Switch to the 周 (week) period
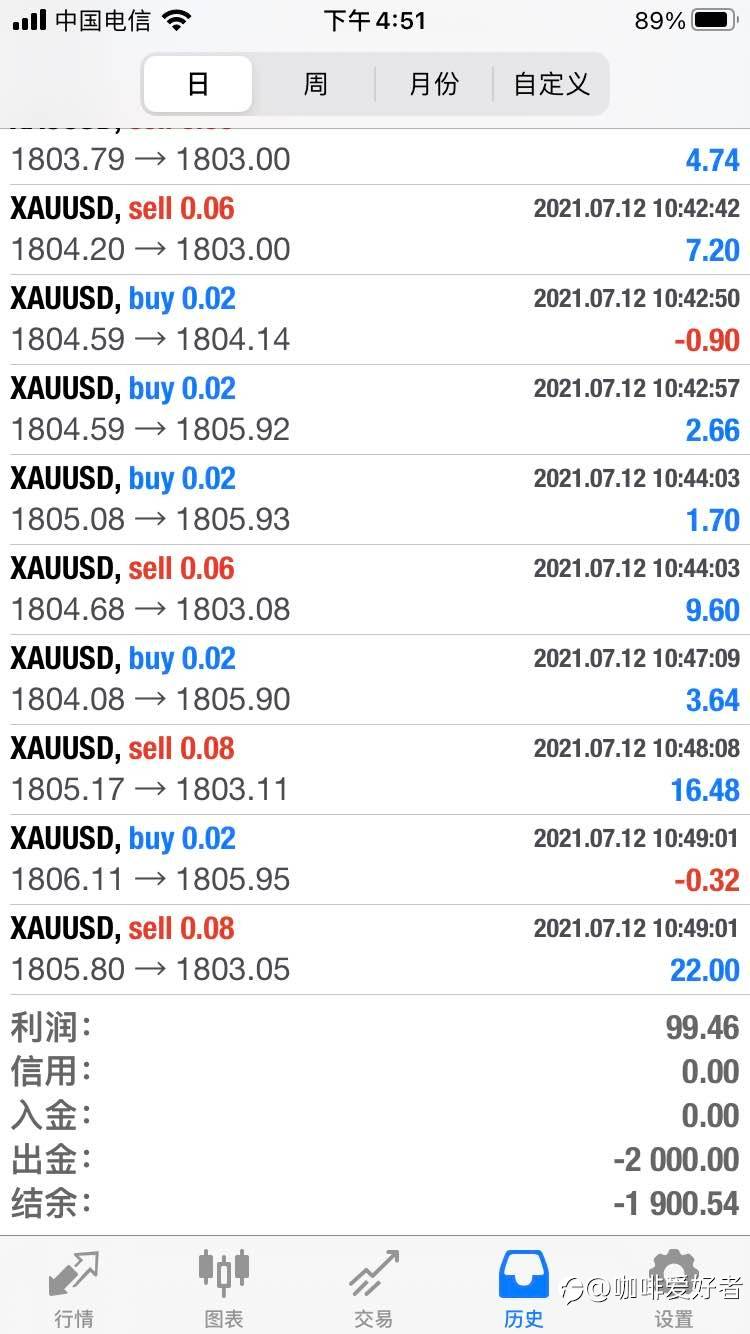 [315, 84]
